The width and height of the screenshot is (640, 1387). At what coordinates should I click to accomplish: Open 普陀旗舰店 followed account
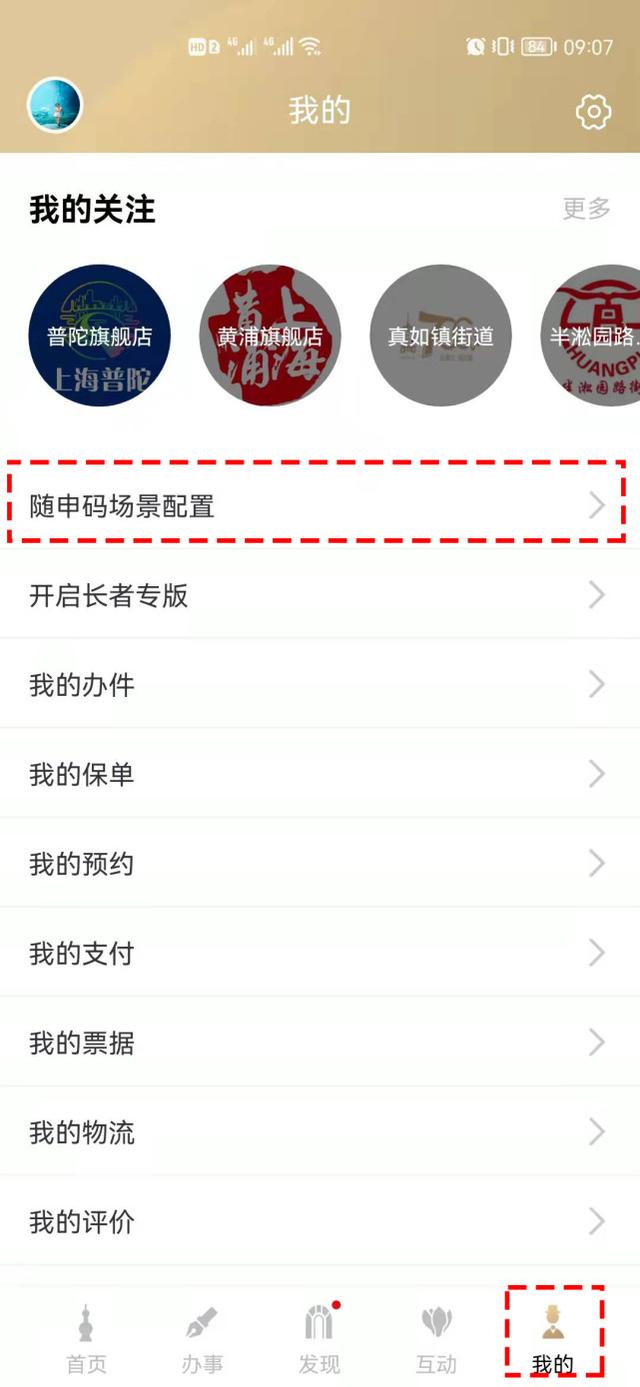(x=100, y=335)
